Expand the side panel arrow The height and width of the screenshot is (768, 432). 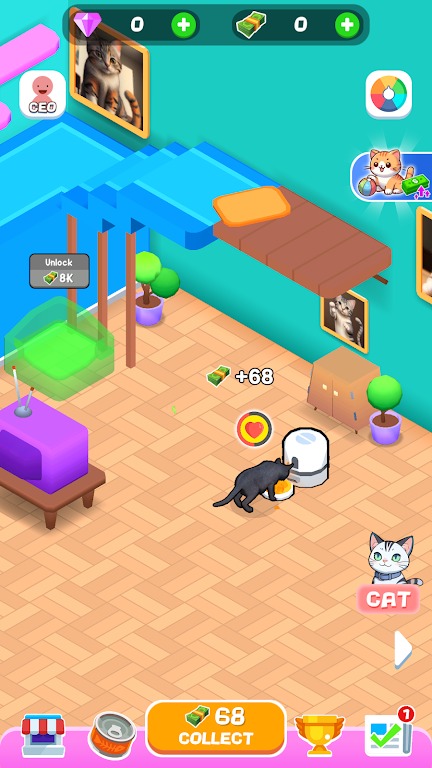coord(403,649)
